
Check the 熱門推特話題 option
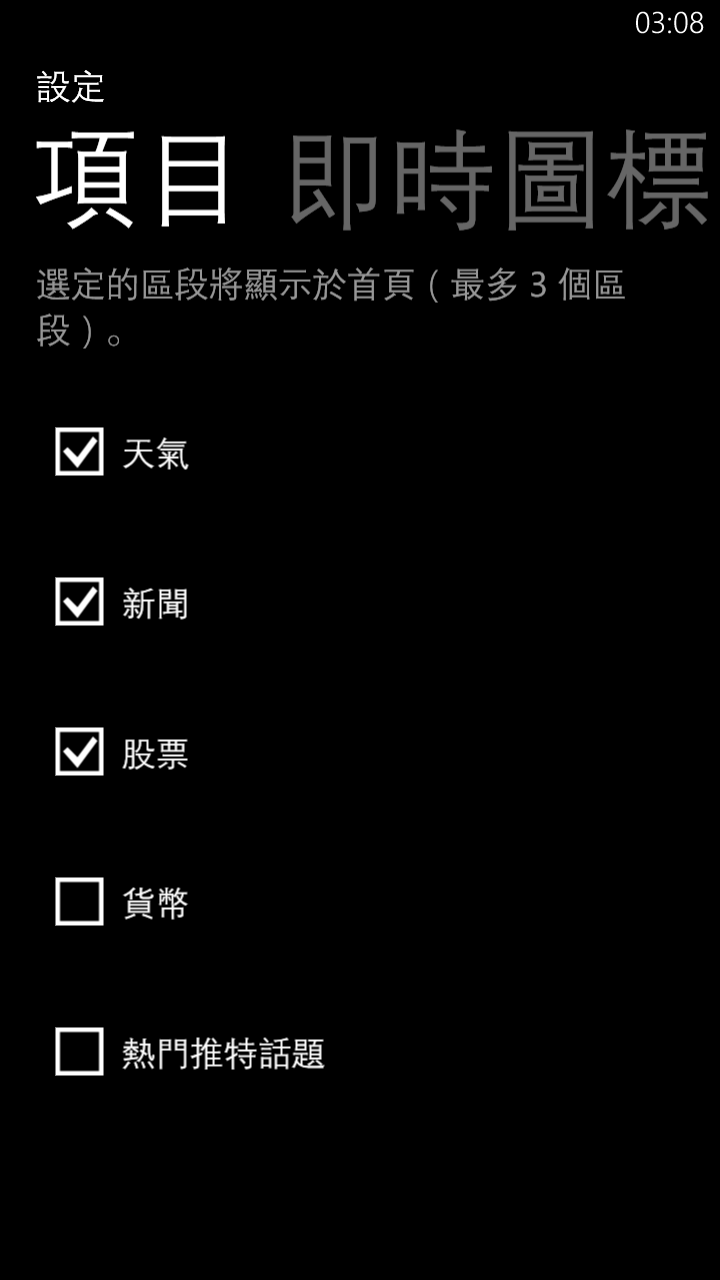79,1052
